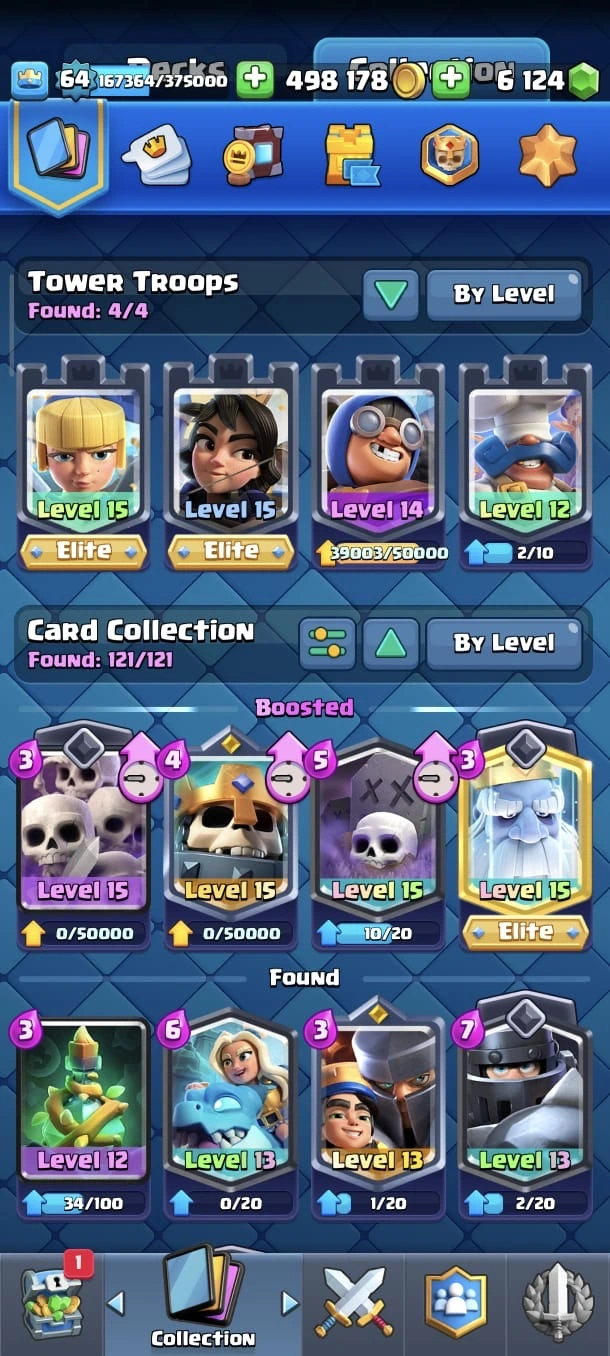
Task: Change Card Collection sorting with By Level button
Action: point(503,643)
